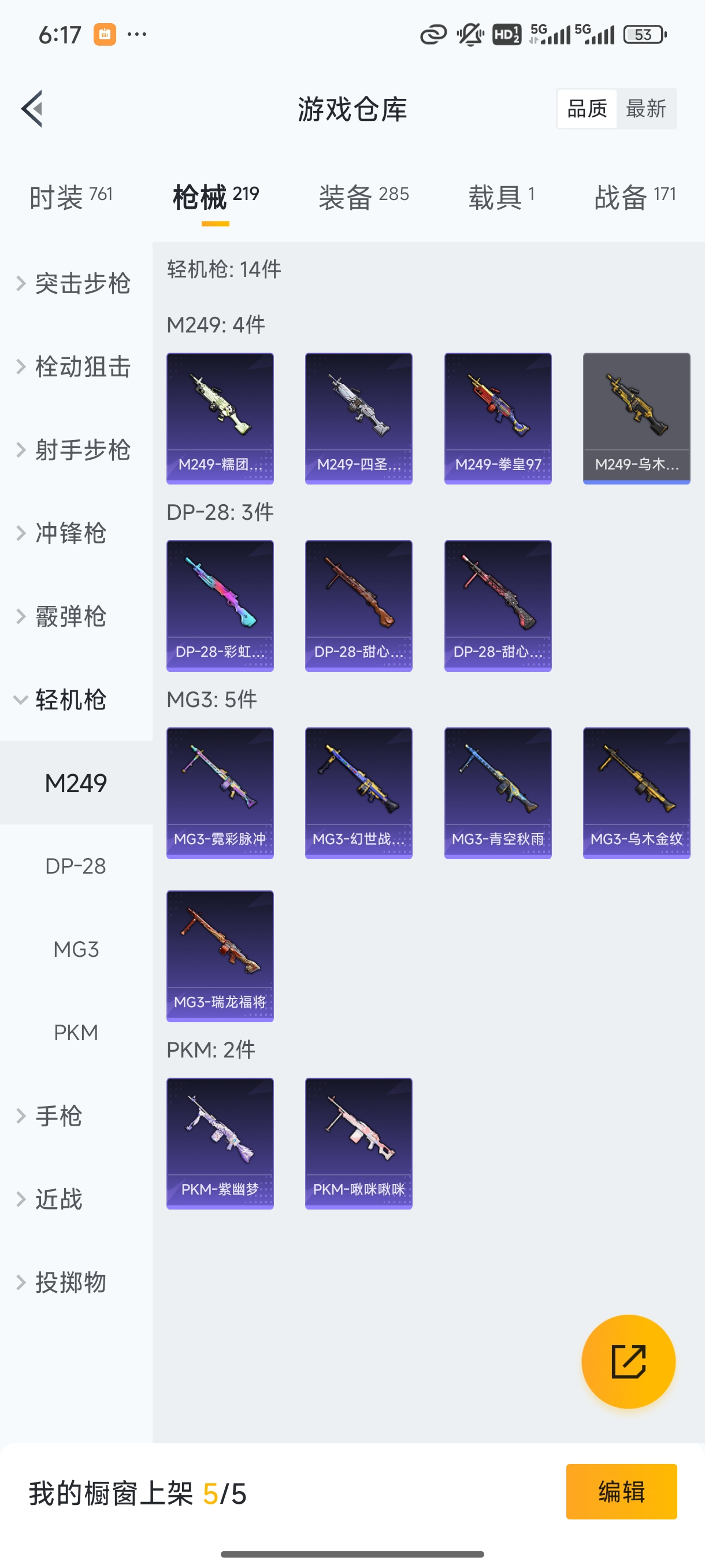Open the share/export floating button
Screen dimensions: 705x1568
(628, 1362)
